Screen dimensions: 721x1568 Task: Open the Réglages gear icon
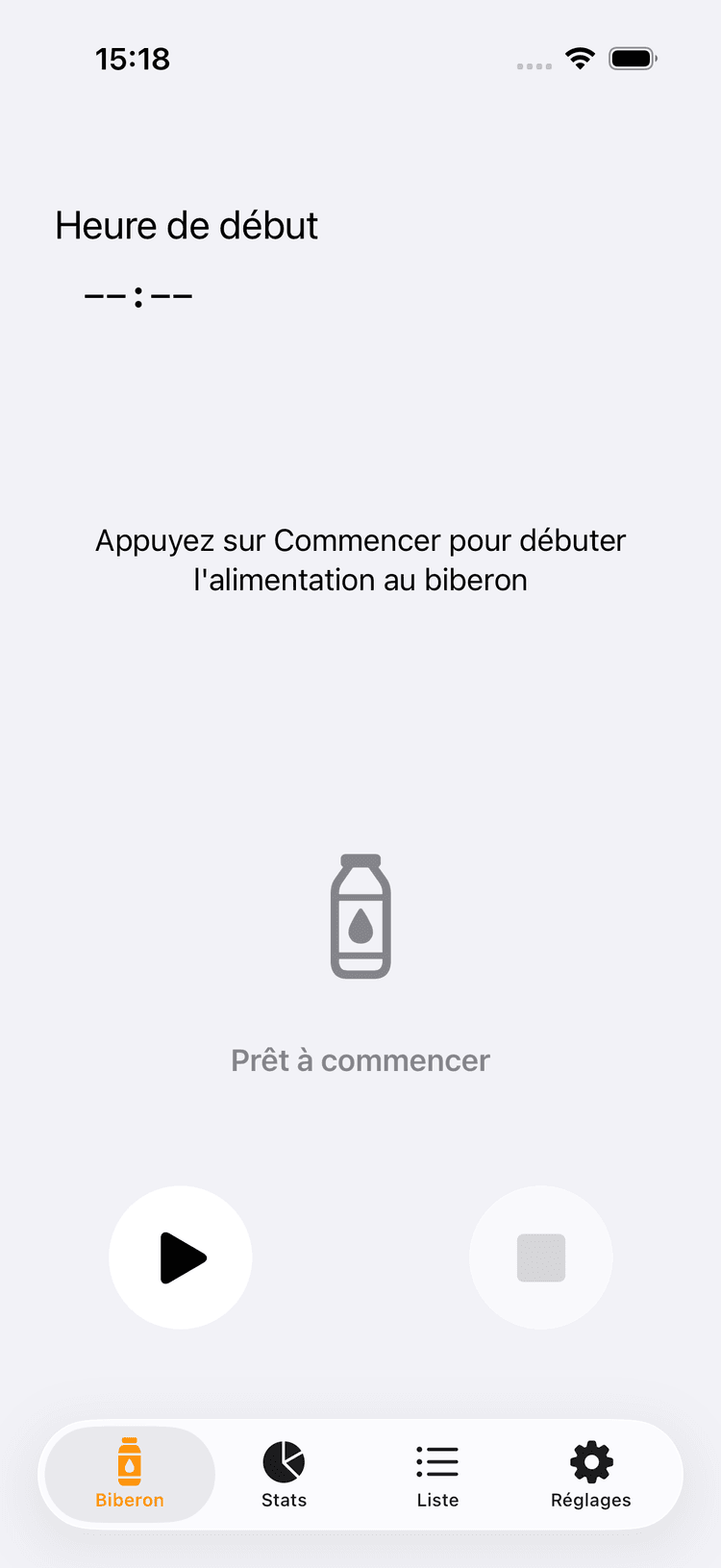(x=590, y=1461)
